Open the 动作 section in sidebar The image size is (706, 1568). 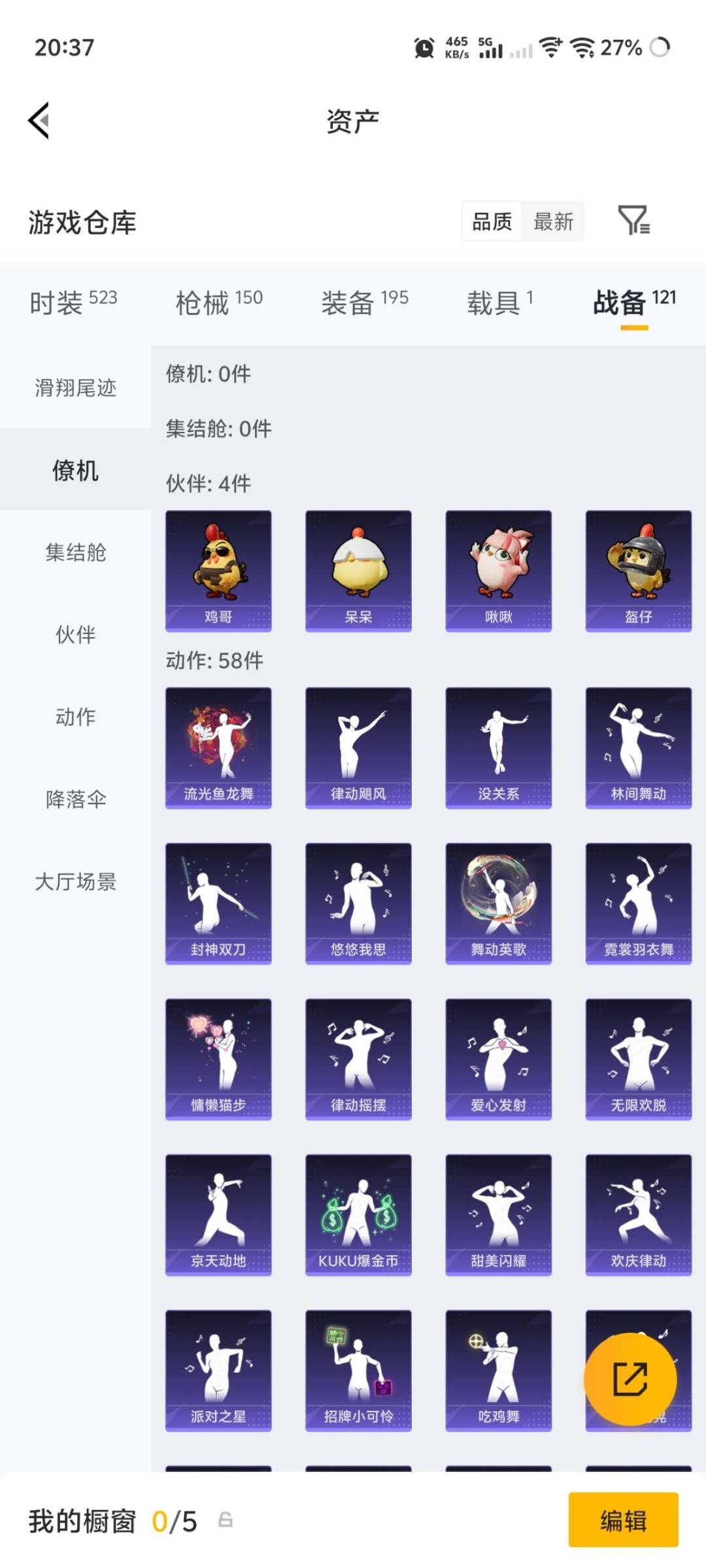(x=74, y=717)
